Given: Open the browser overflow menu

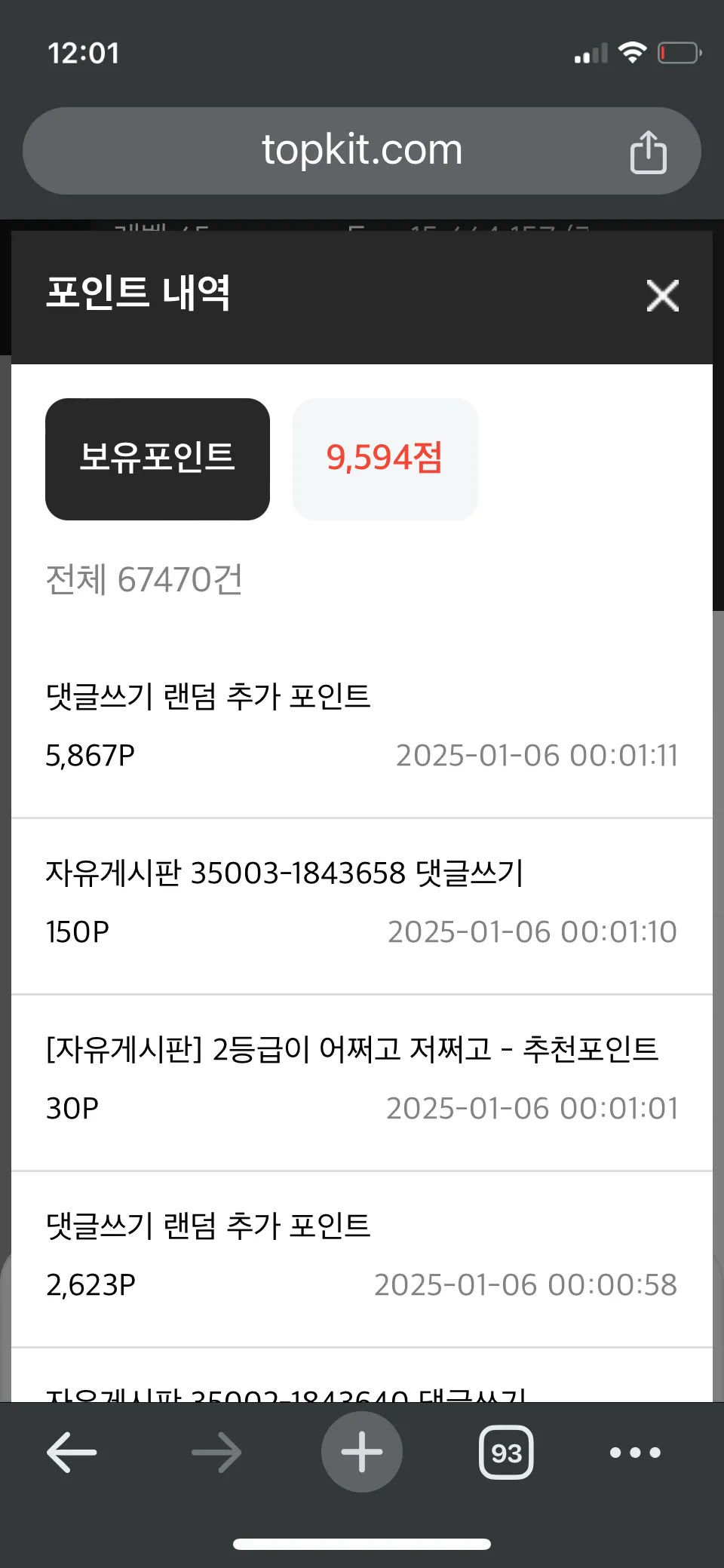Looking at the screenshot, I should tap(635, 1452).
